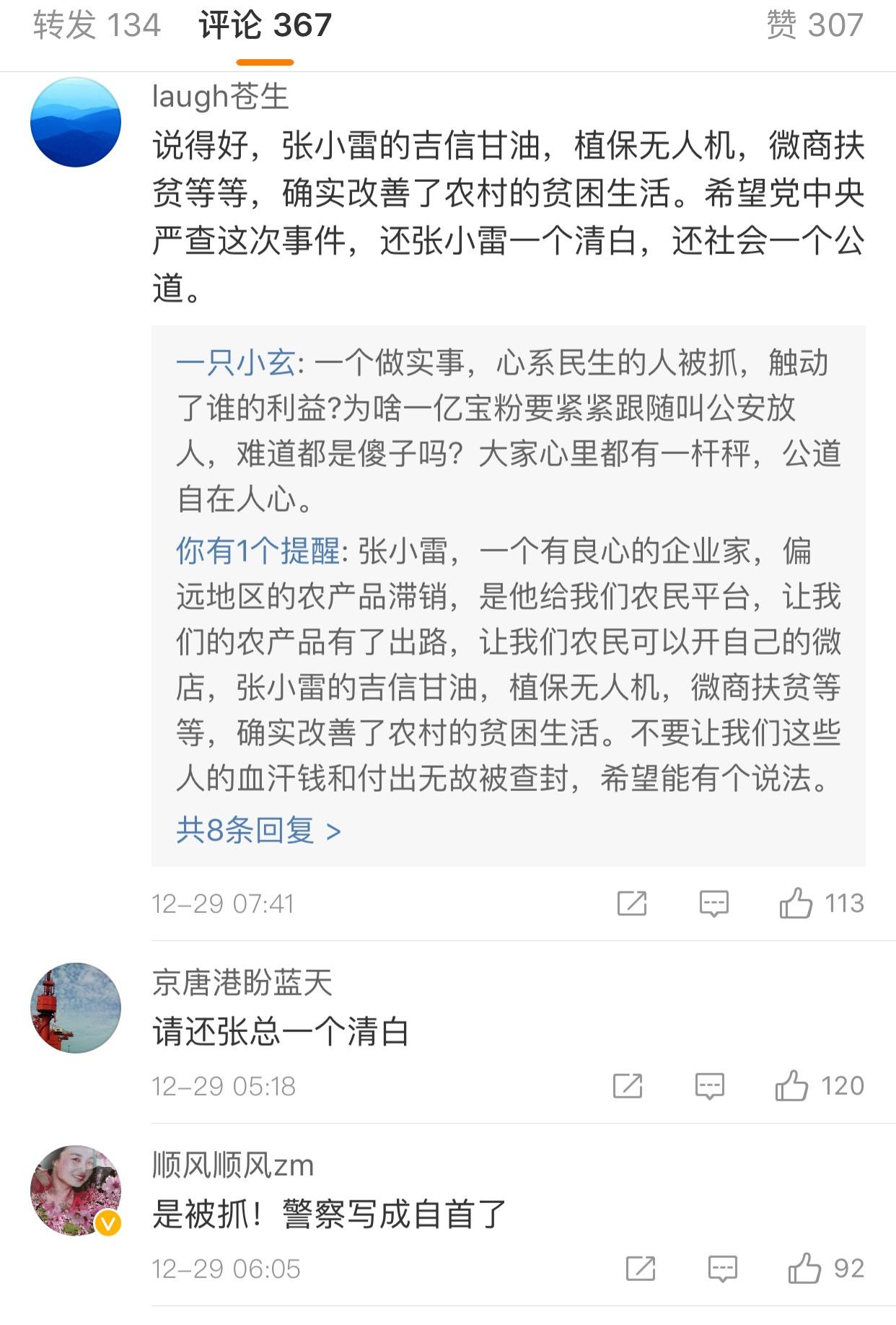Viewport: 896px width, 1325px height.
Task: Expand 共8条回复 replies
Action: [x=258, y=831]
